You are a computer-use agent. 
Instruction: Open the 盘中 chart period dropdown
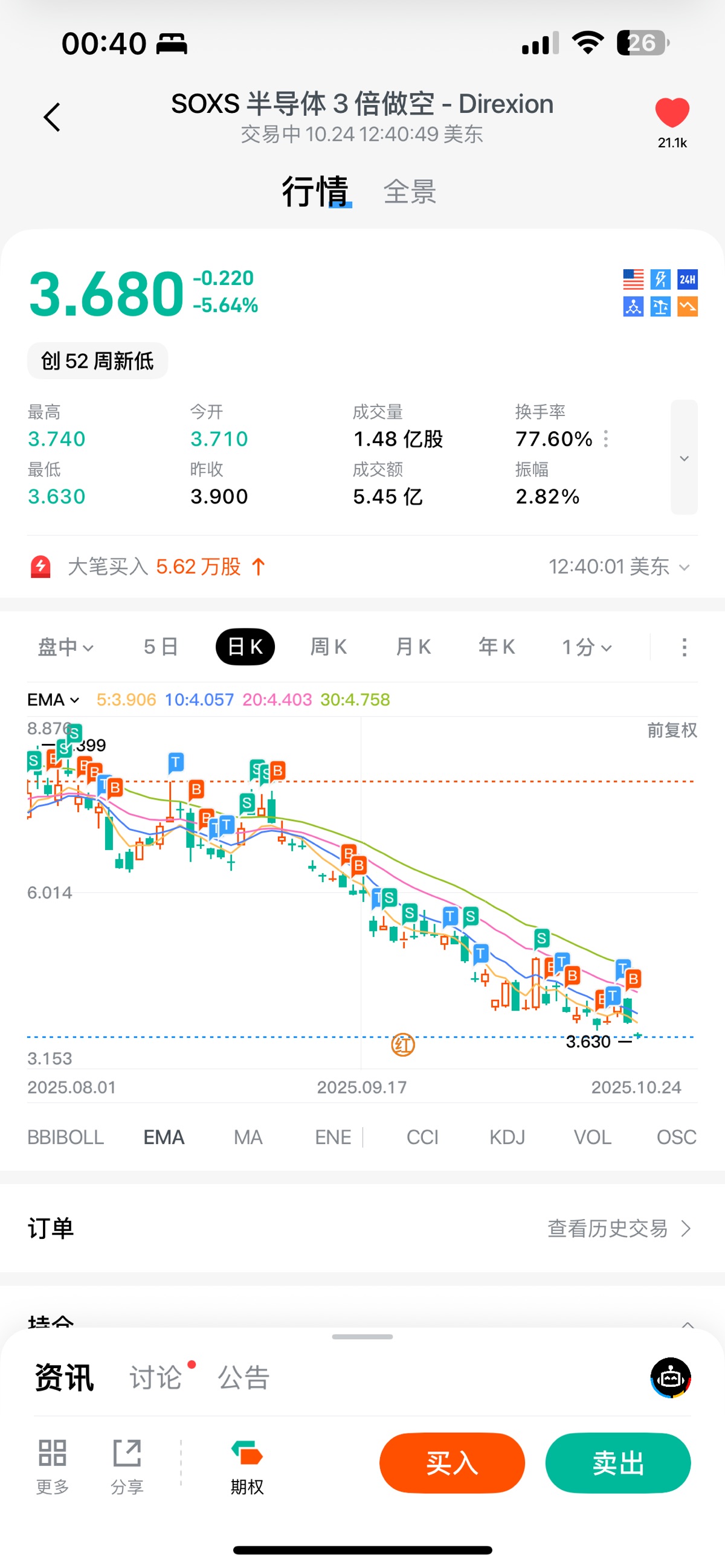point(66,647)
